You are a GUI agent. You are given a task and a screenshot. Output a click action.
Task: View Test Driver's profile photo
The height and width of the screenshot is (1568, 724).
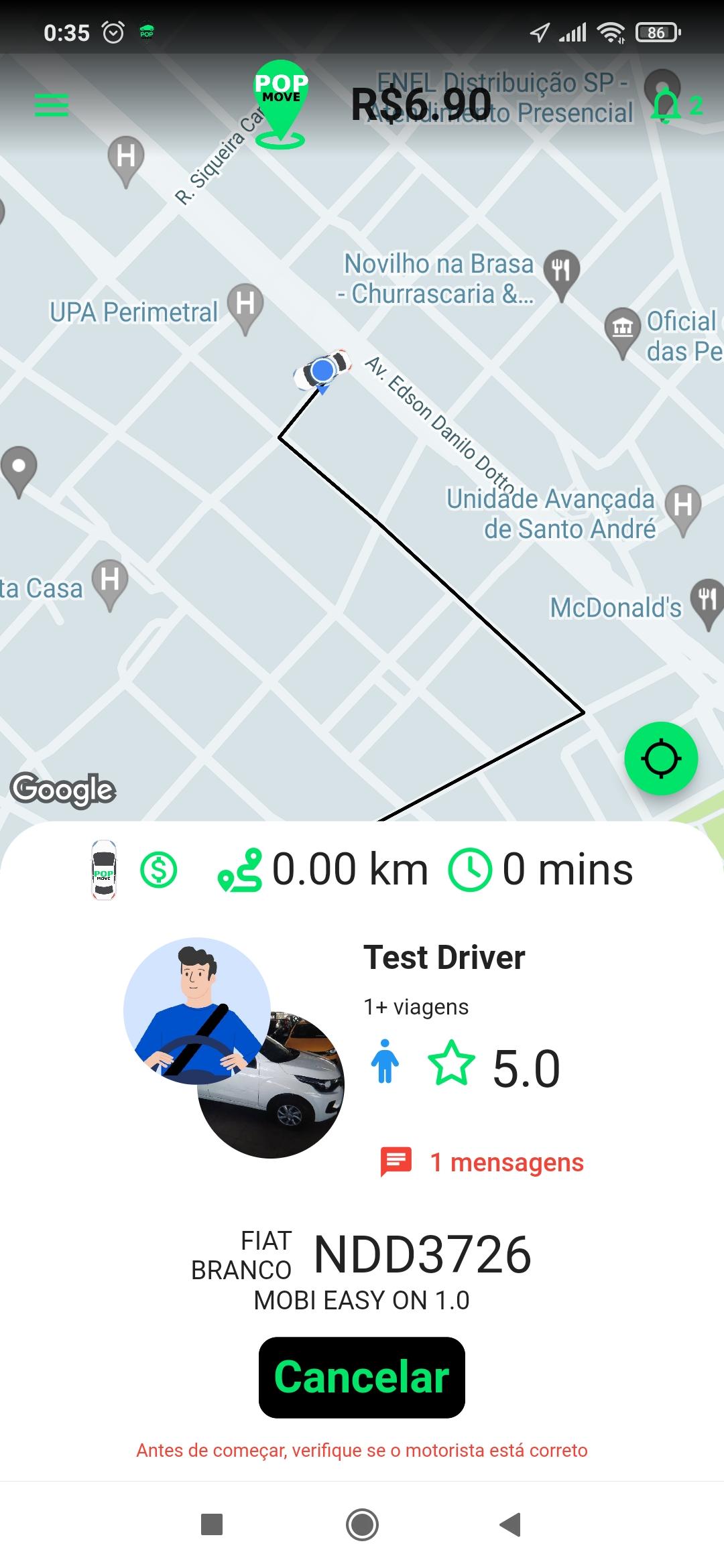[197, 1010]
